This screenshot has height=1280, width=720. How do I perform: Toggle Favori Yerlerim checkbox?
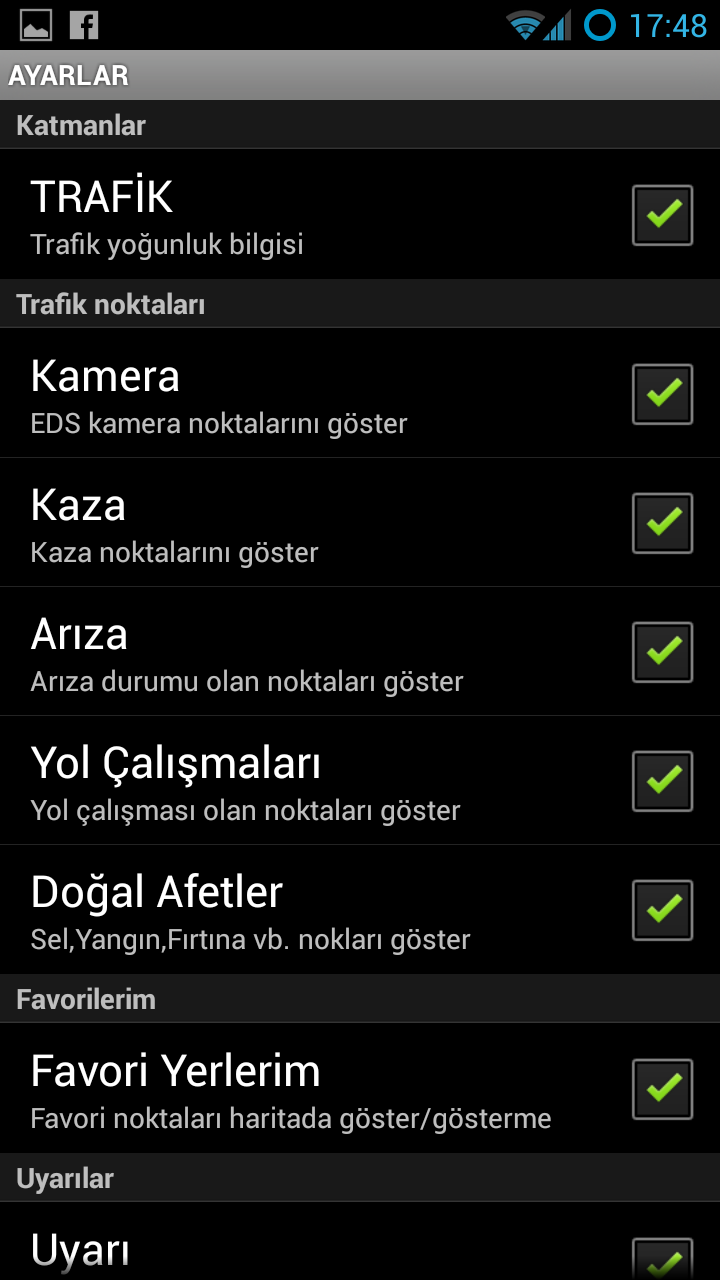(662, 1089)
